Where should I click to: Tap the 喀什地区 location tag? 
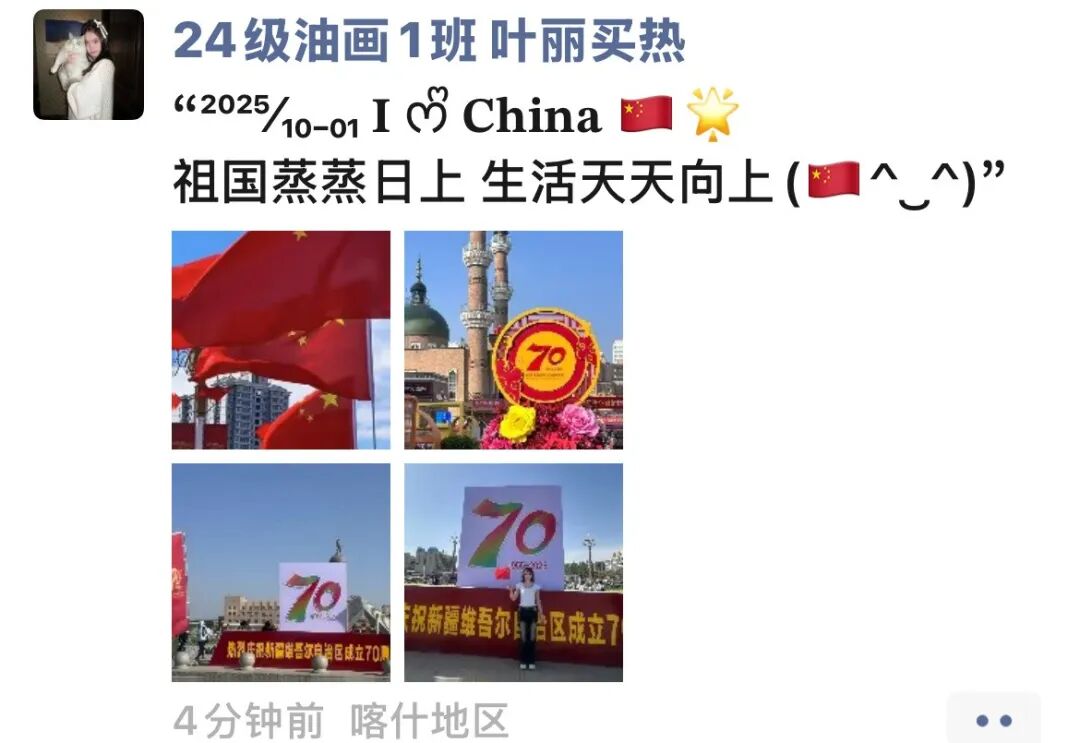(x=429, y=721)
